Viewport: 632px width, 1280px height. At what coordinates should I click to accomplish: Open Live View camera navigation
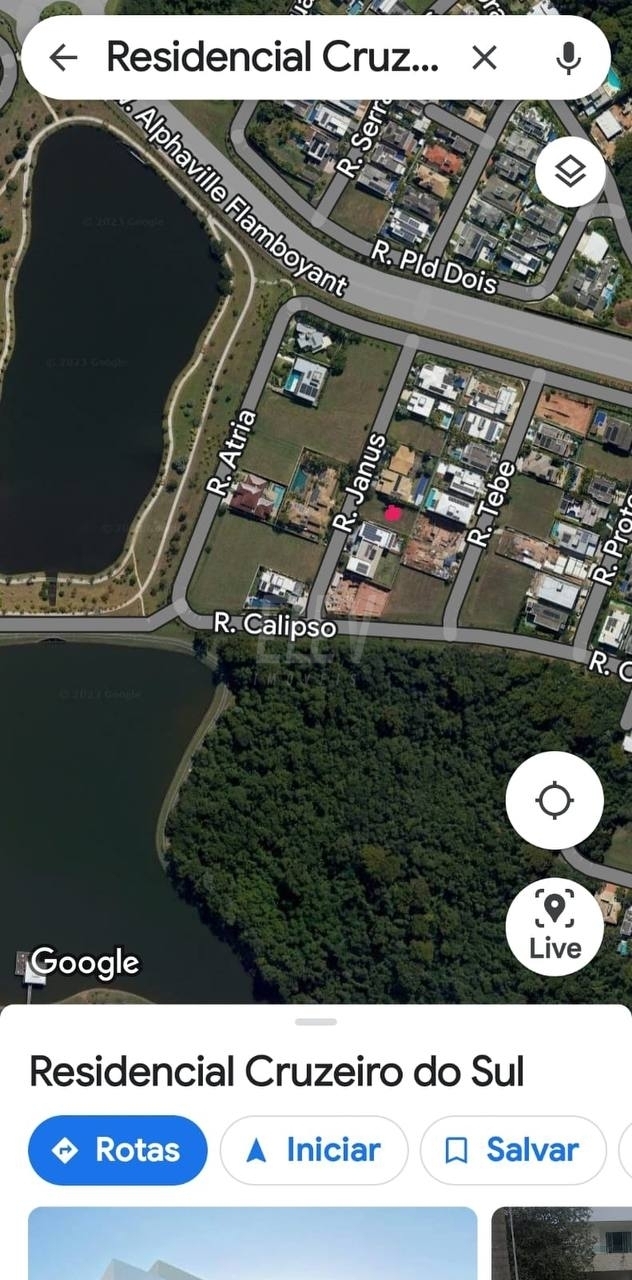[554, 926]
